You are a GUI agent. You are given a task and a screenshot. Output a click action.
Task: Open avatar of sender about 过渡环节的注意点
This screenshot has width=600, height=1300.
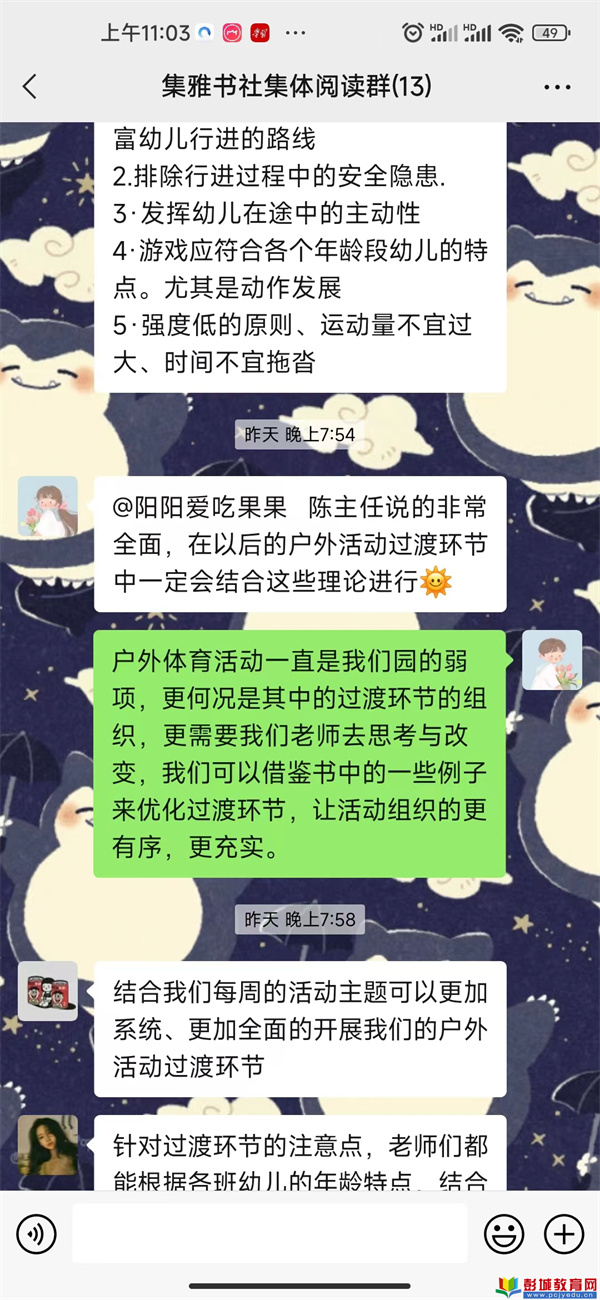[47, 1145]
